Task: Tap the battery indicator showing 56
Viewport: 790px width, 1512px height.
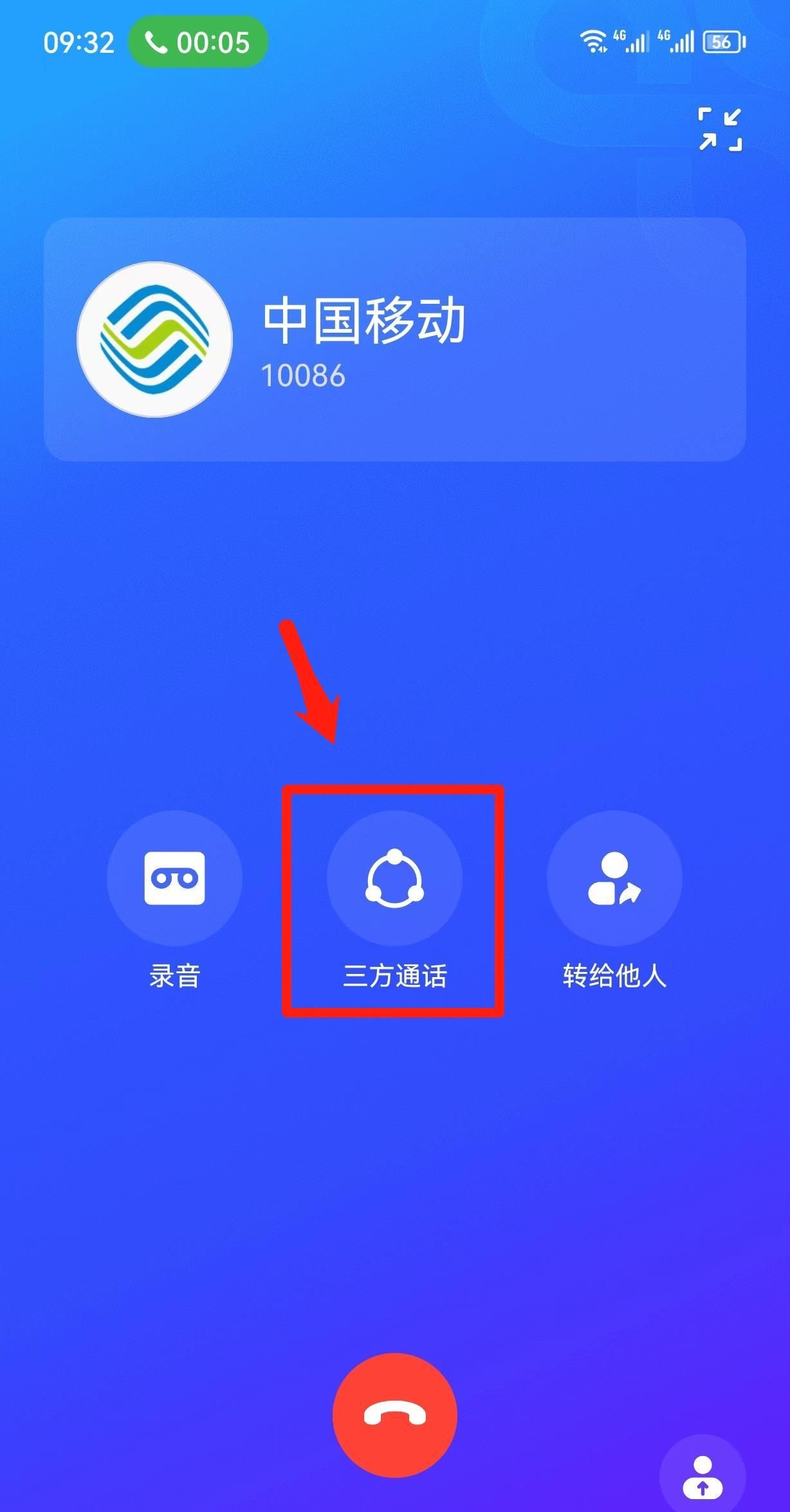Action: click(x=720, y=42)
